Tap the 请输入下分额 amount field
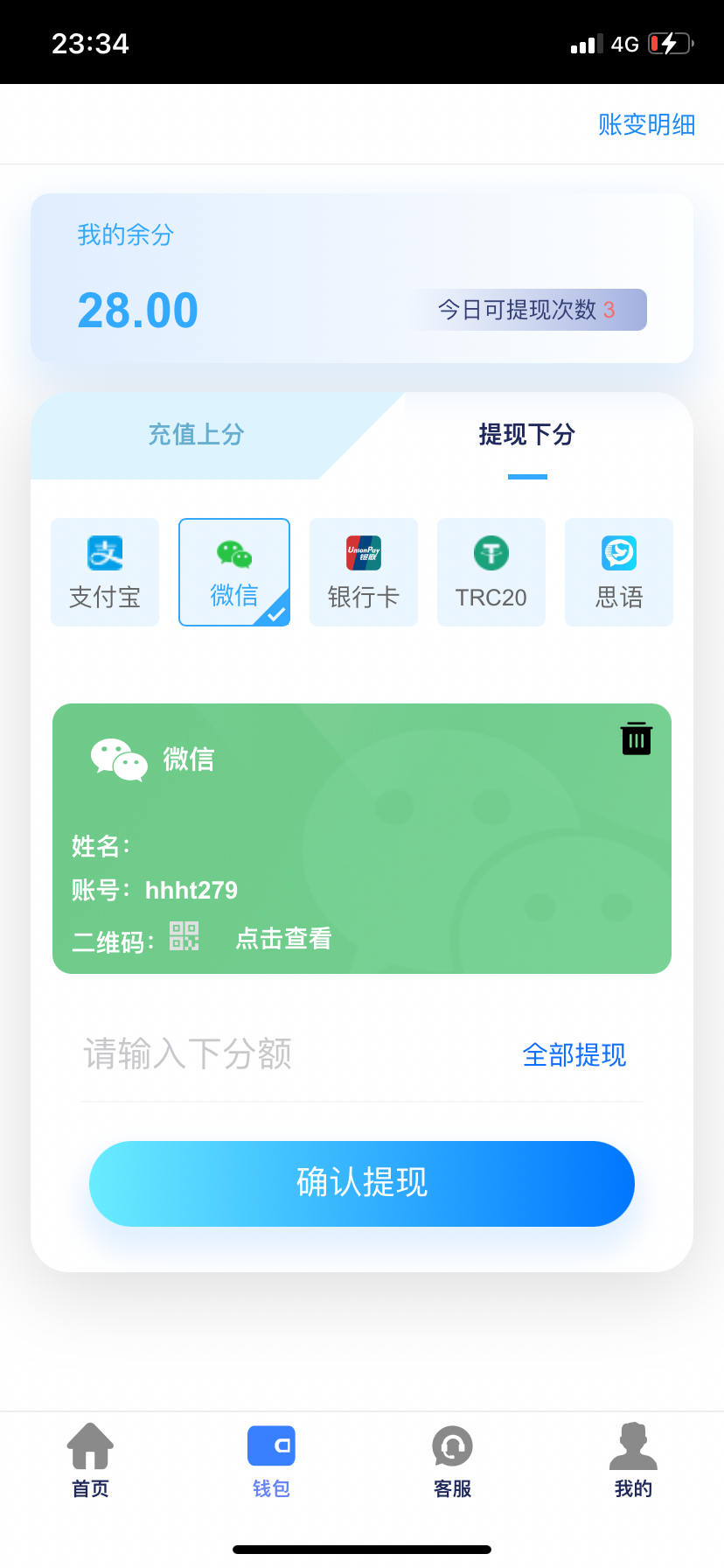The width and height of the screenshot is (724, 1568). (x=280, y=1054)
